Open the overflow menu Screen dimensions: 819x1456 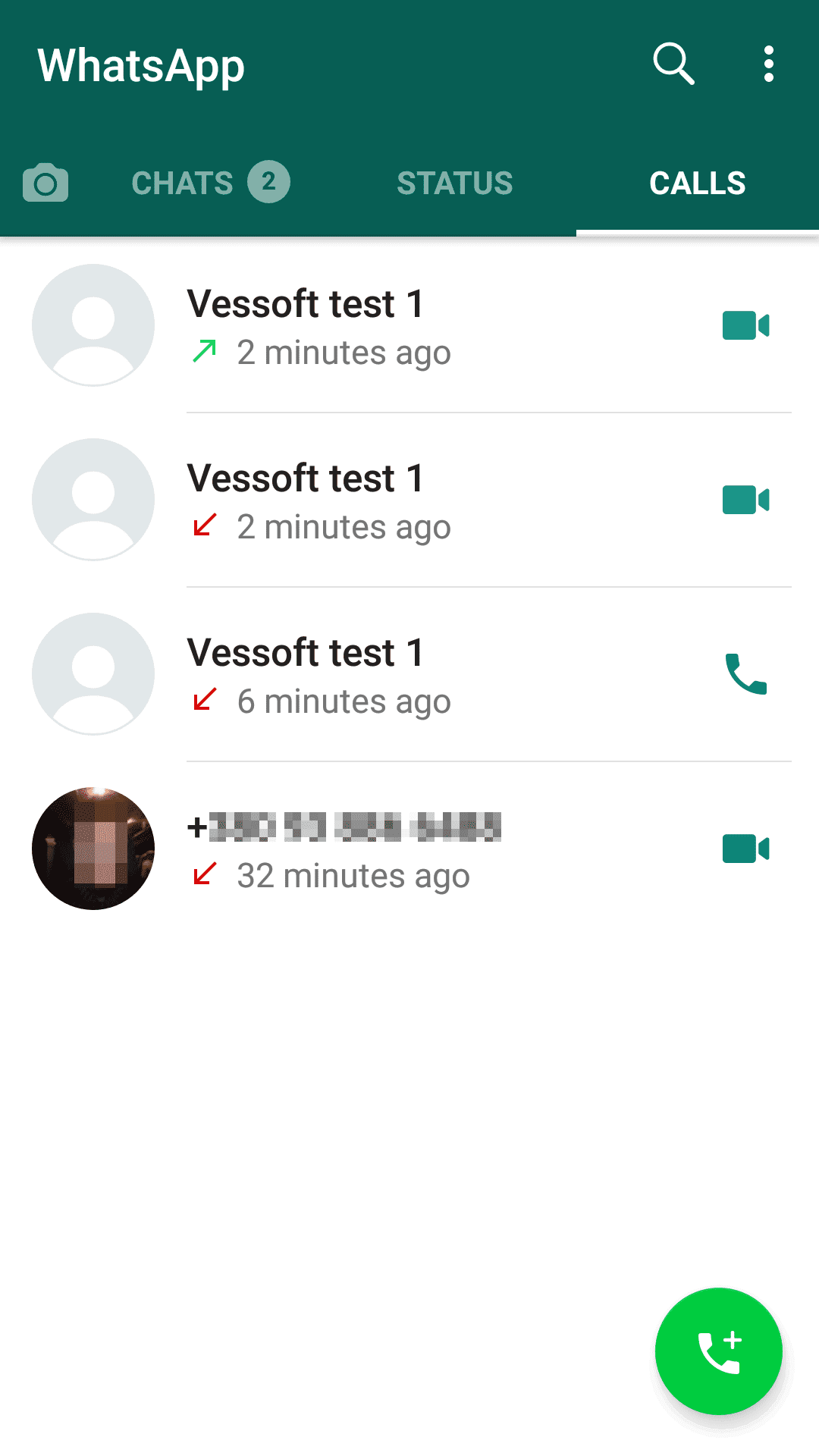point(769,64)
